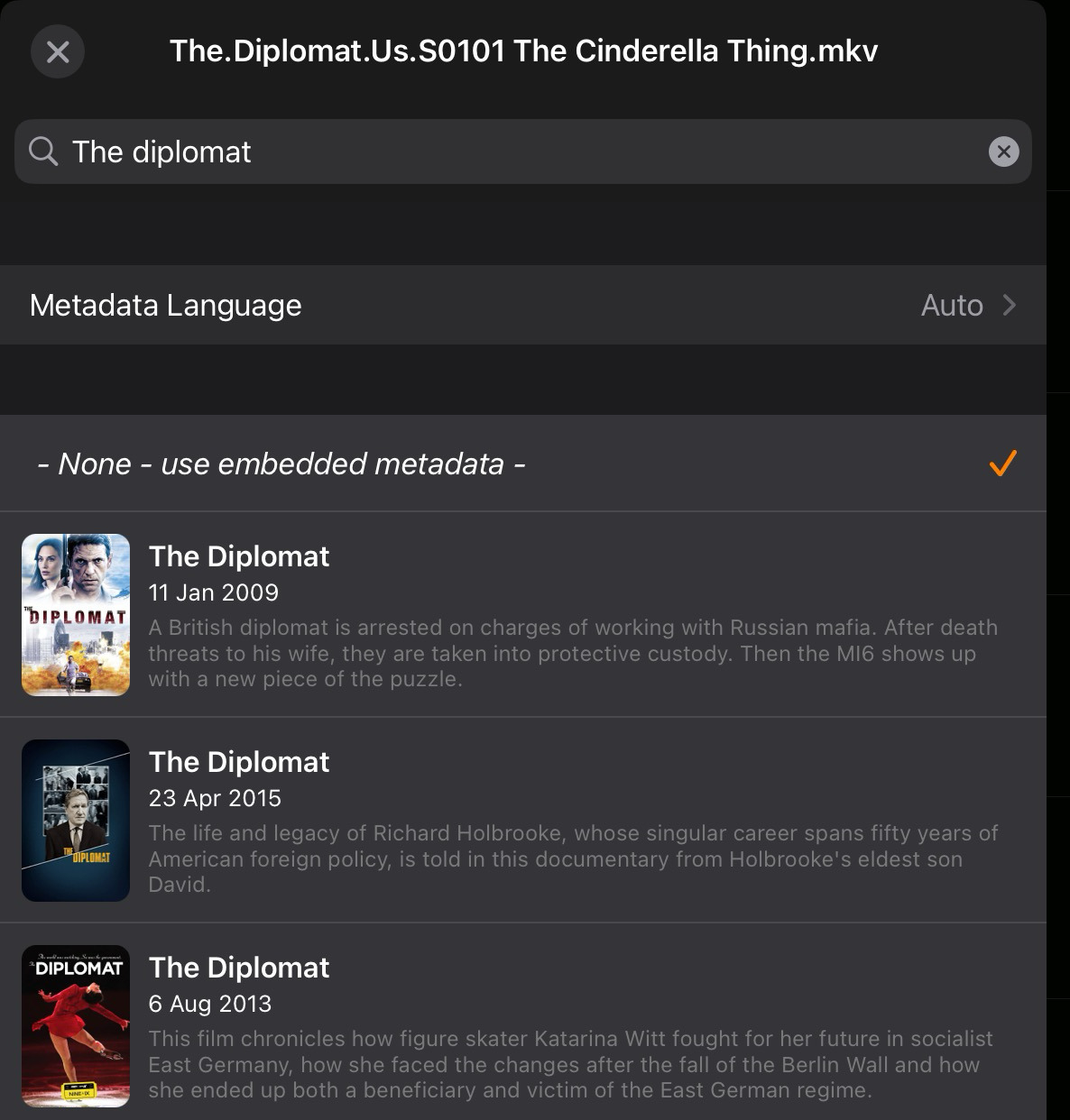Choose The Diplomat from 11 Jan 2009
Viewport: 1070px width, 1120px height.
523,615
